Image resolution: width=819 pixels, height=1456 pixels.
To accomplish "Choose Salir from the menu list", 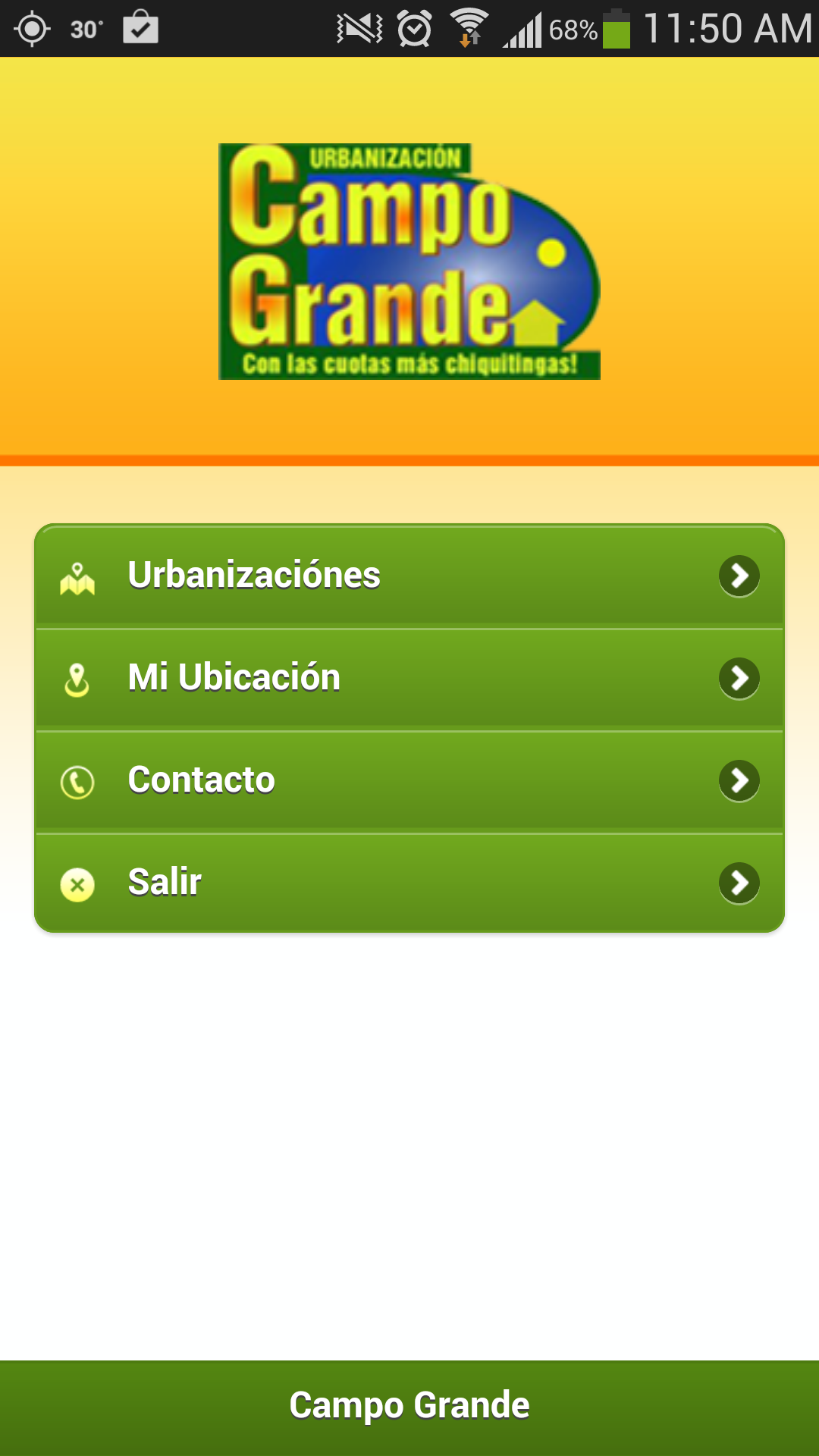I will pos(409,882).
